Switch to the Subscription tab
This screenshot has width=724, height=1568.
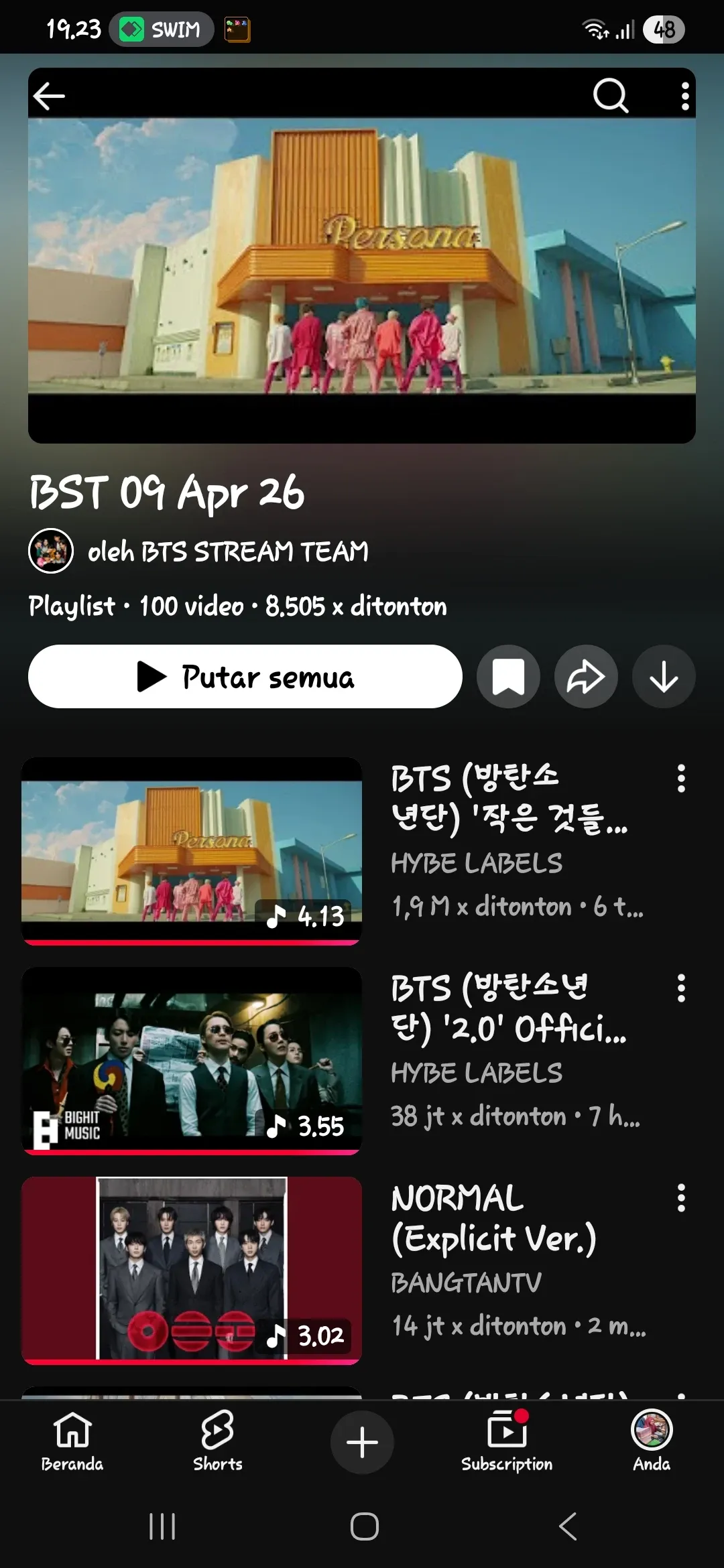tap(507, 1441)
